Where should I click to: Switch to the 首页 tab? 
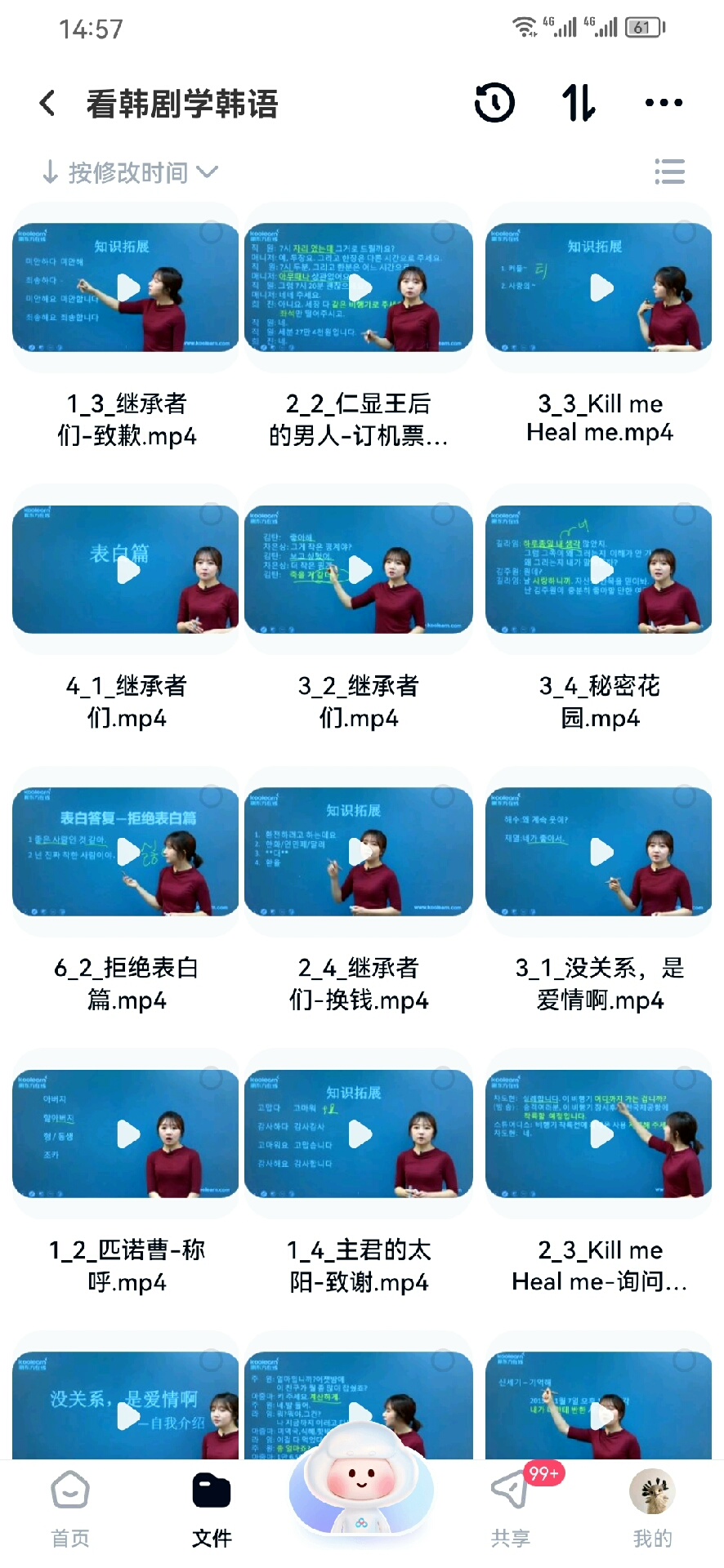pos(70,1509)
